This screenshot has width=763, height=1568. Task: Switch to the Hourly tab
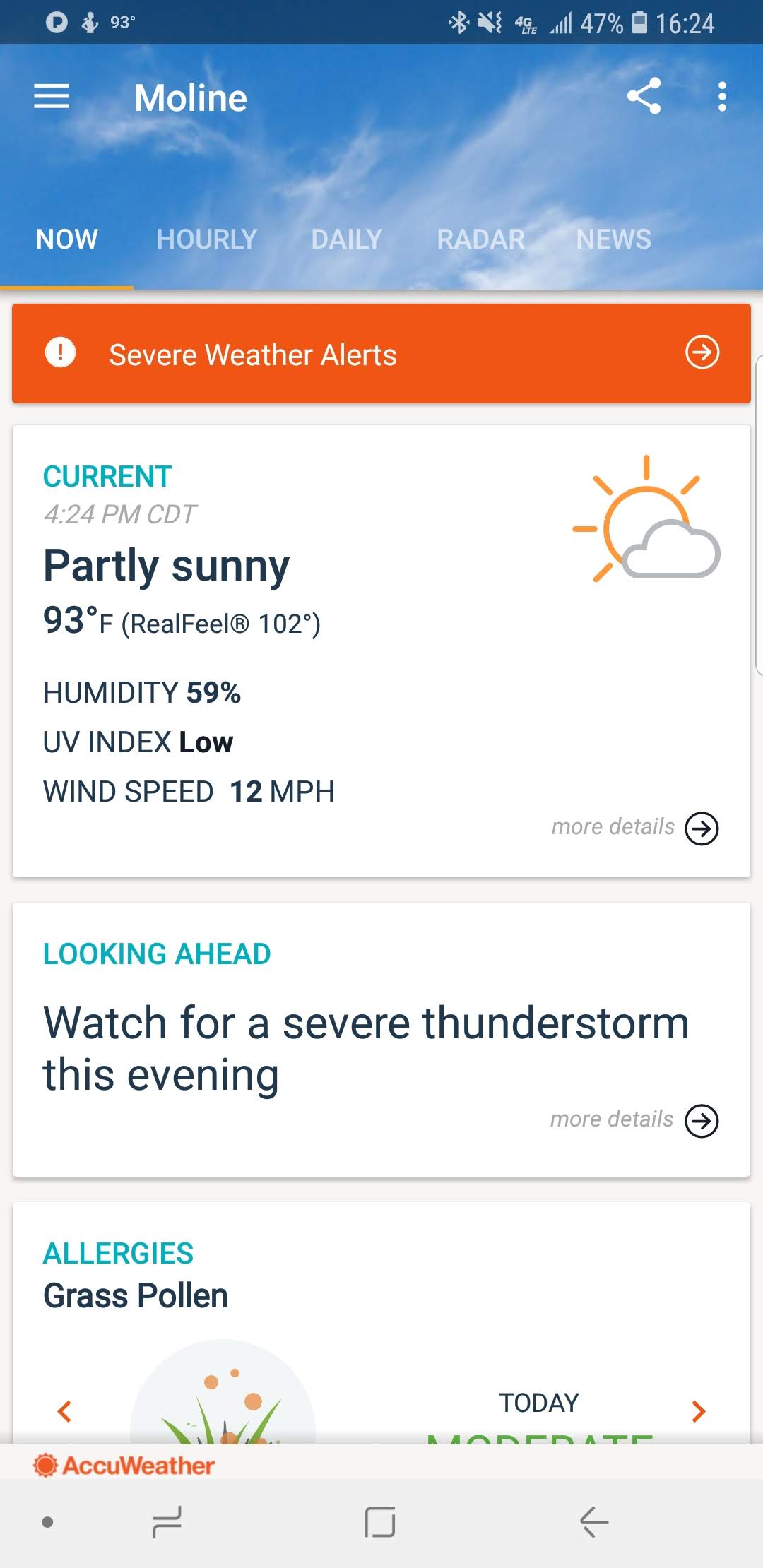[x=206, y=239]
